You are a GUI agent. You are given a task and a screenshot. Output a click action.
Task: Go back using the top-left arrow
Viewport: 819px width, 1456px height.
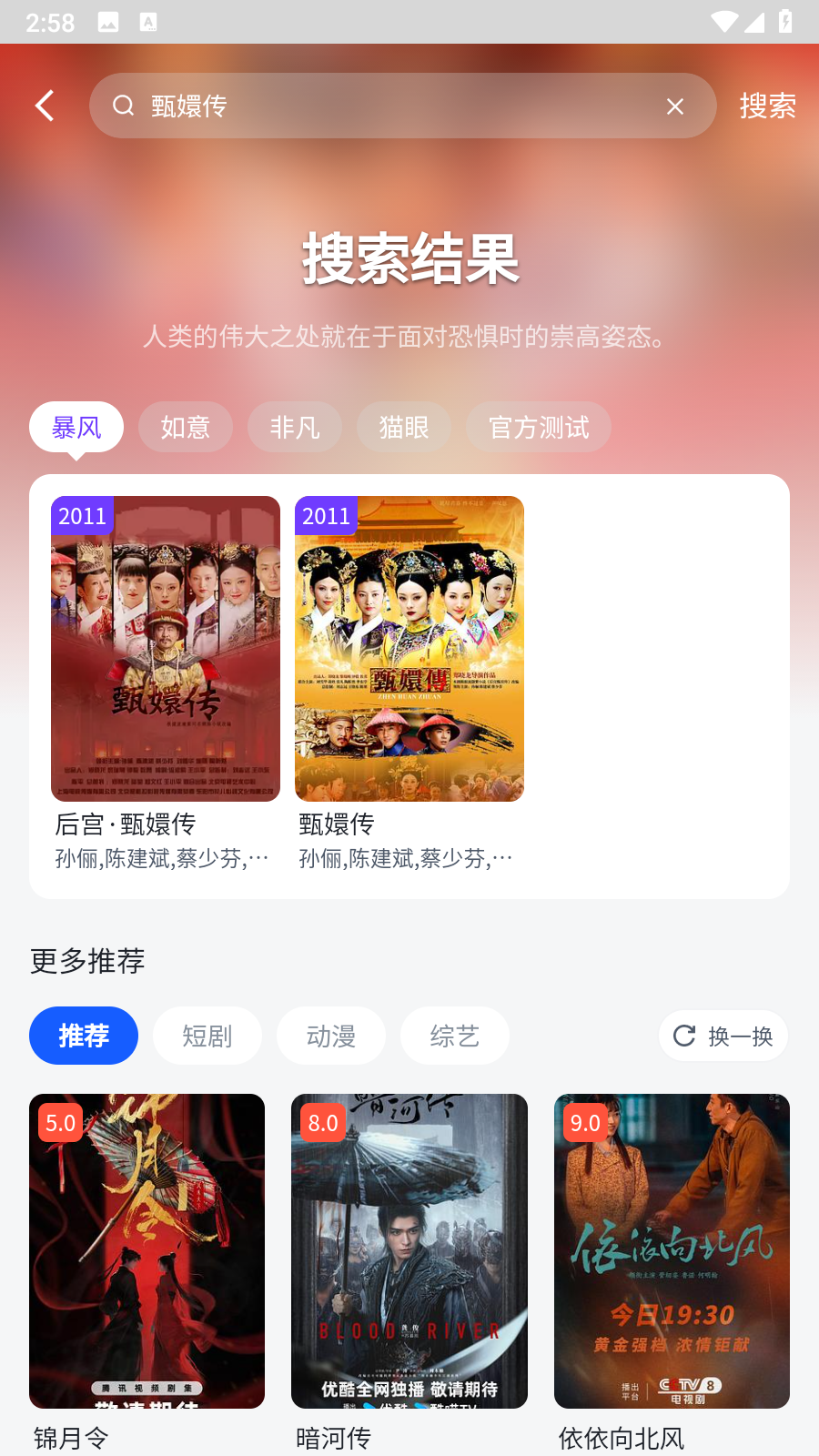[45, 106]
